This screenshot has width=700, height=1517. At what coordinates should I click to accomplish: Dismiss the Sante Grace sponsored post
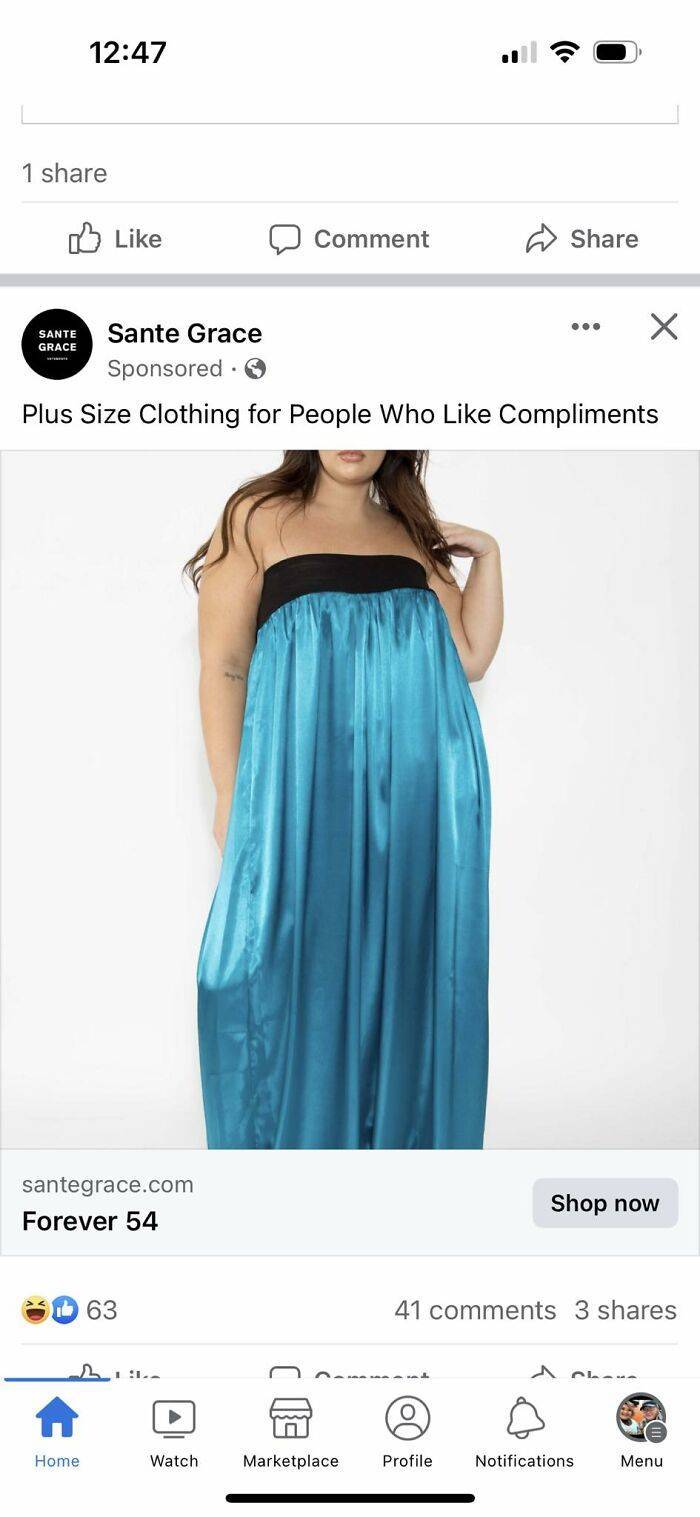664,327
